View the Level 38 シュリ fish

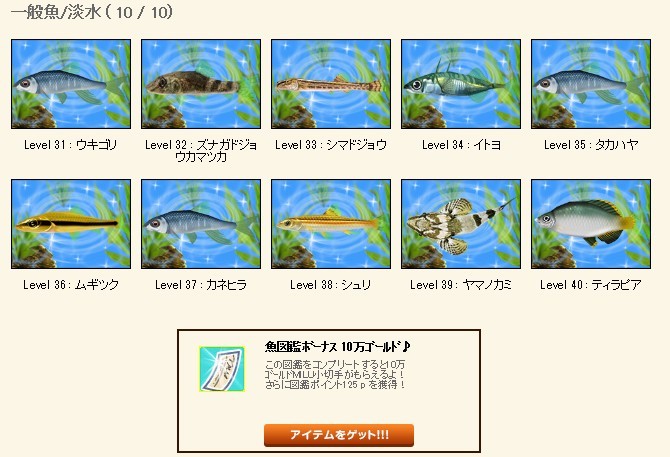pos(331,224)
